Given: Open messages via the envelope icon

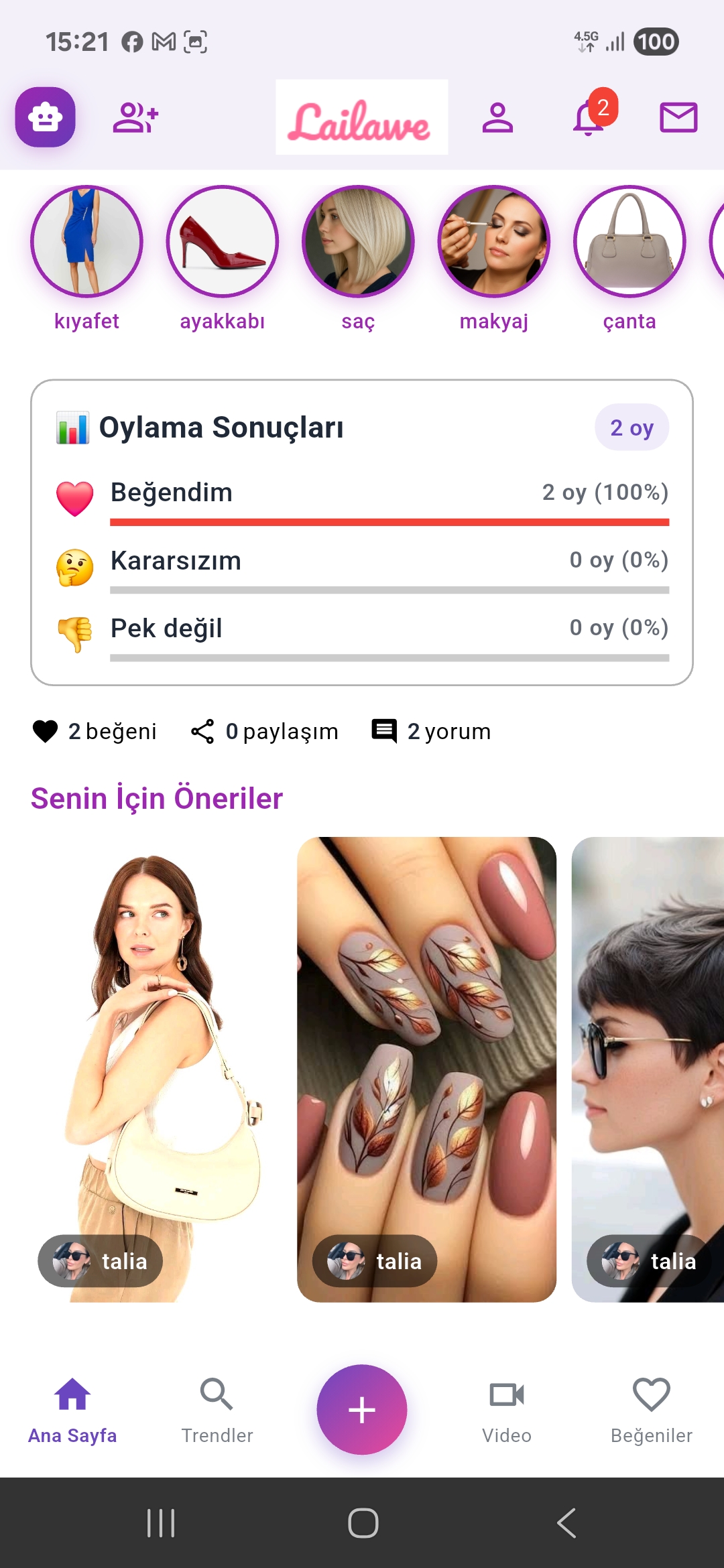Looking at the screenshot, I should (678, 117).
